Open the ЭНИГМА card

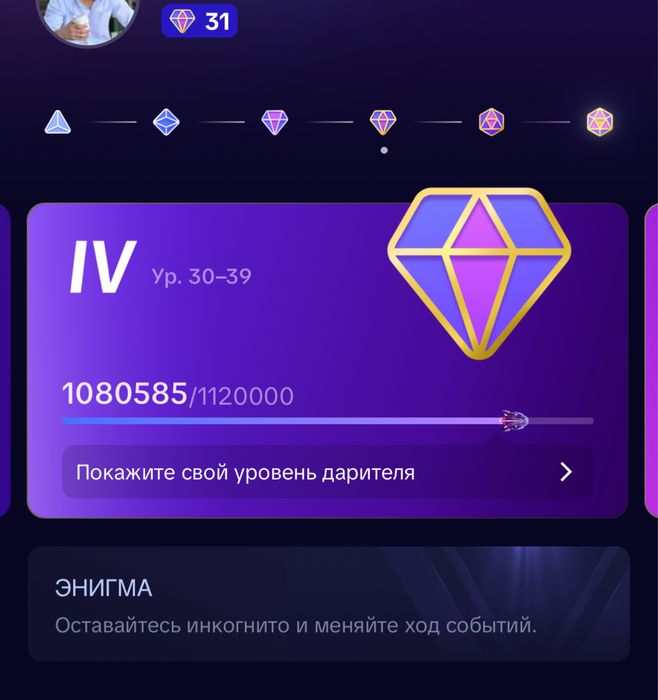click(328, 604)
